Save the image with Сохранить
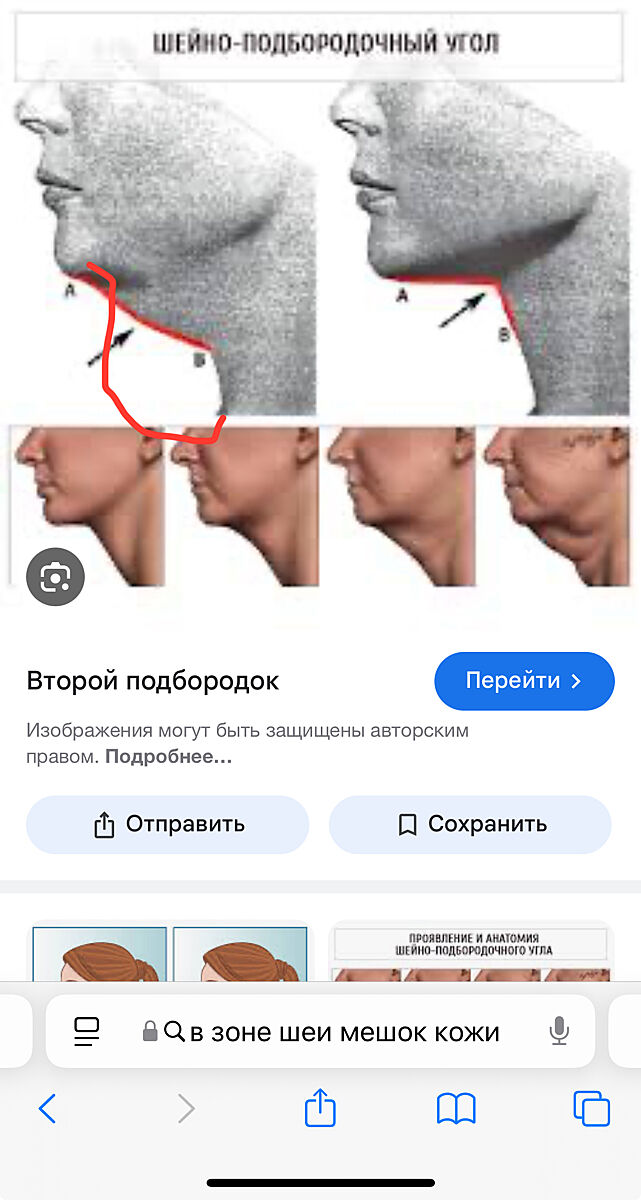The image size is (641, 1200). (470, 824)
